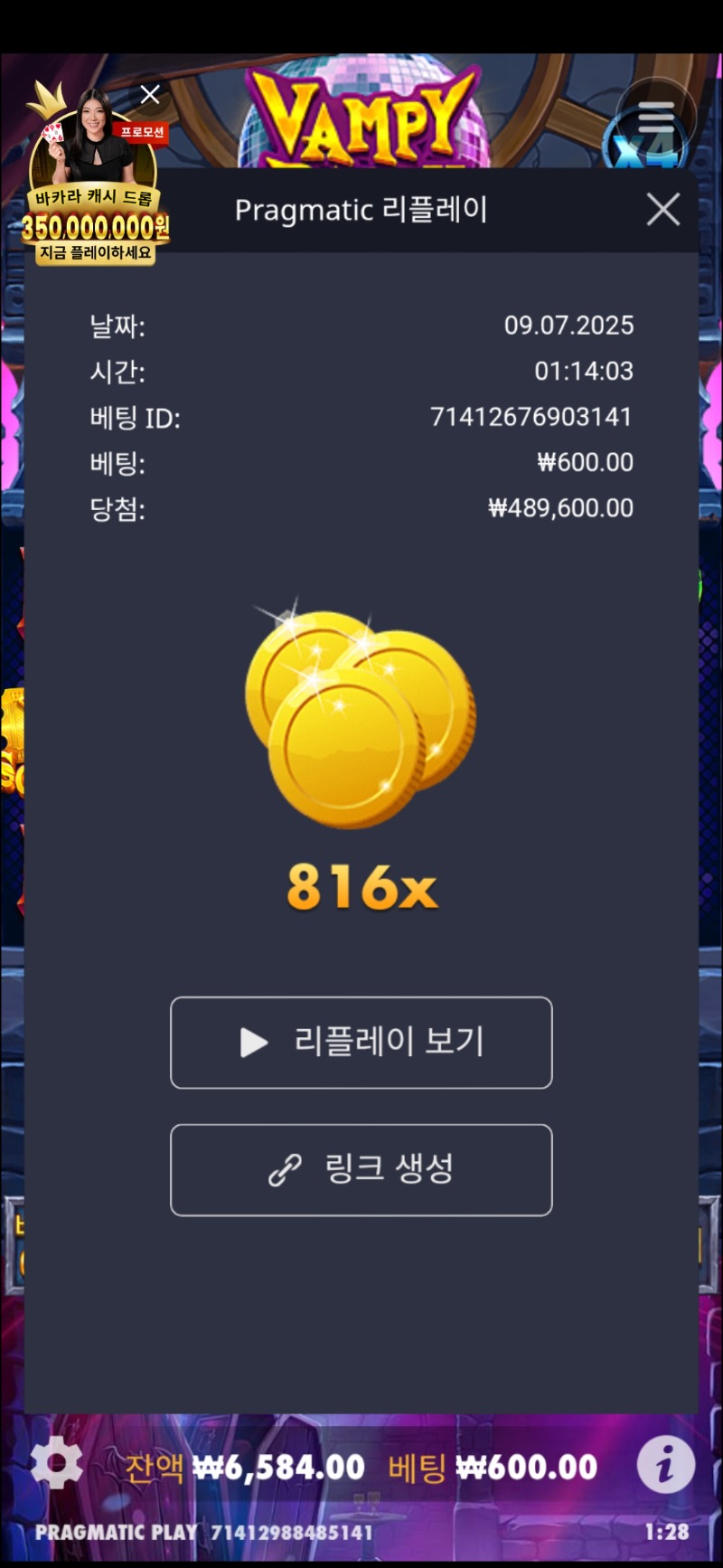The height and width of the screenshot is (1568, 723).
Task: Open the game settings gear
Action: point(57,1463)
